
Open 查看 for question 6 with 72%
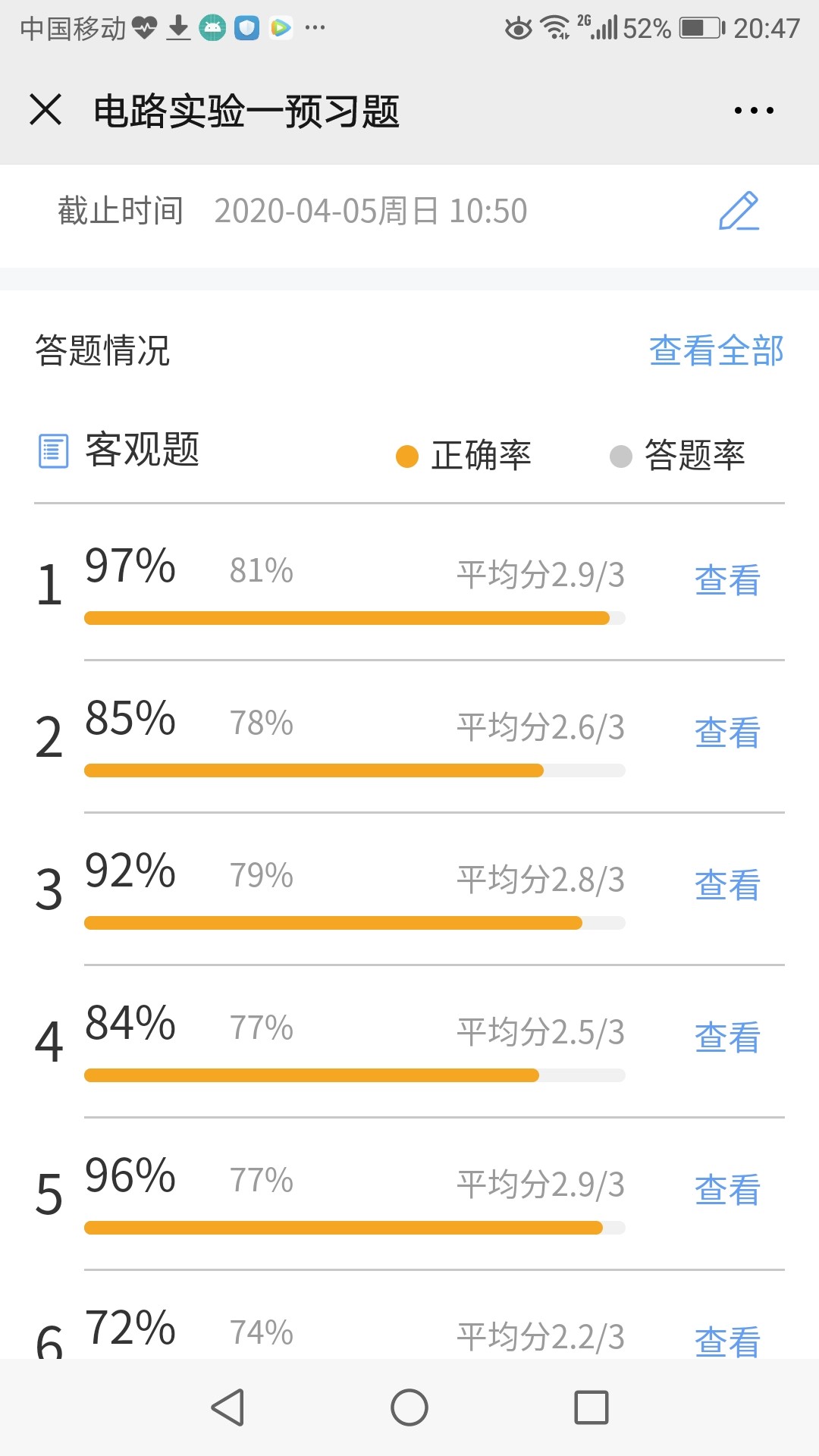(726, 1341)
